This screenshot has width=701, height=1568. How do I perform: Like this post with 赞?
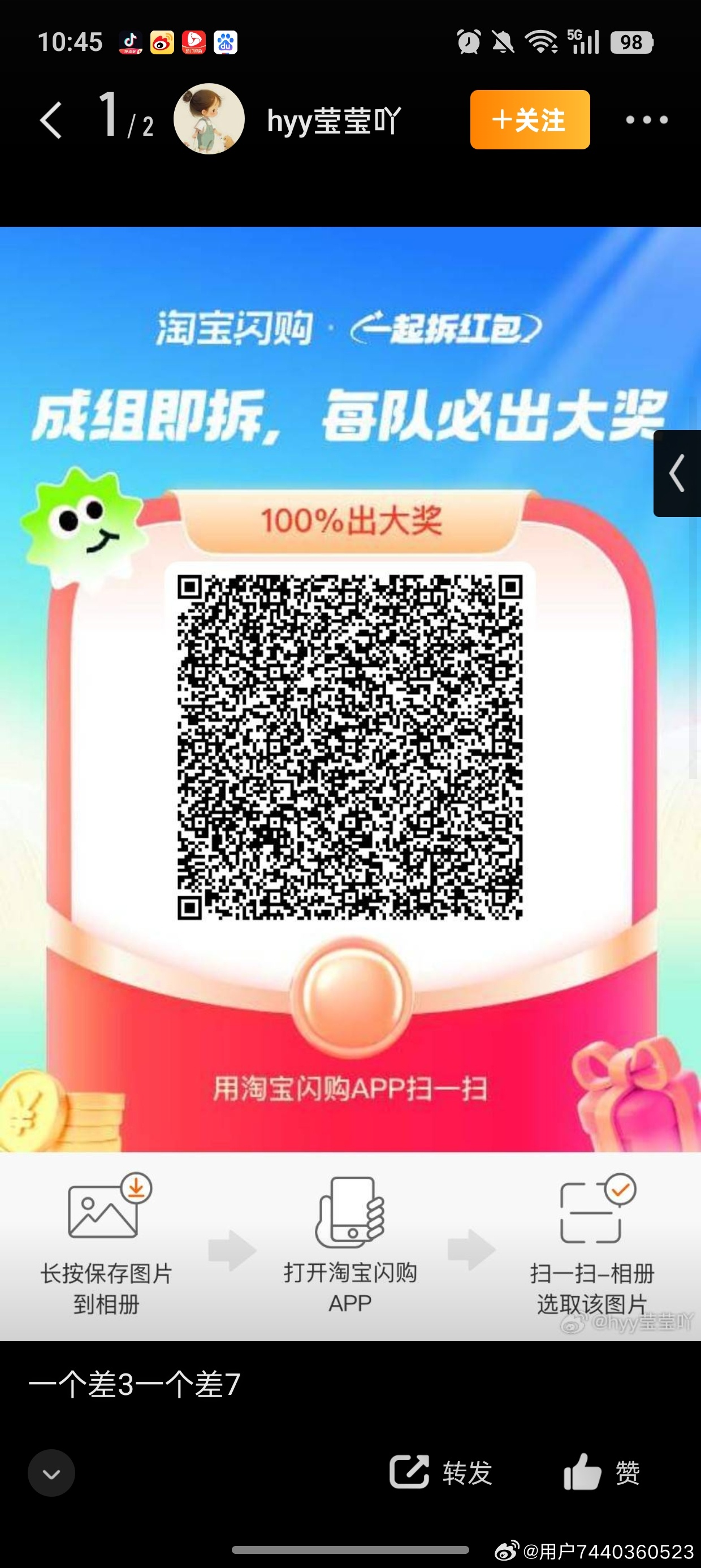[601, 1473]
